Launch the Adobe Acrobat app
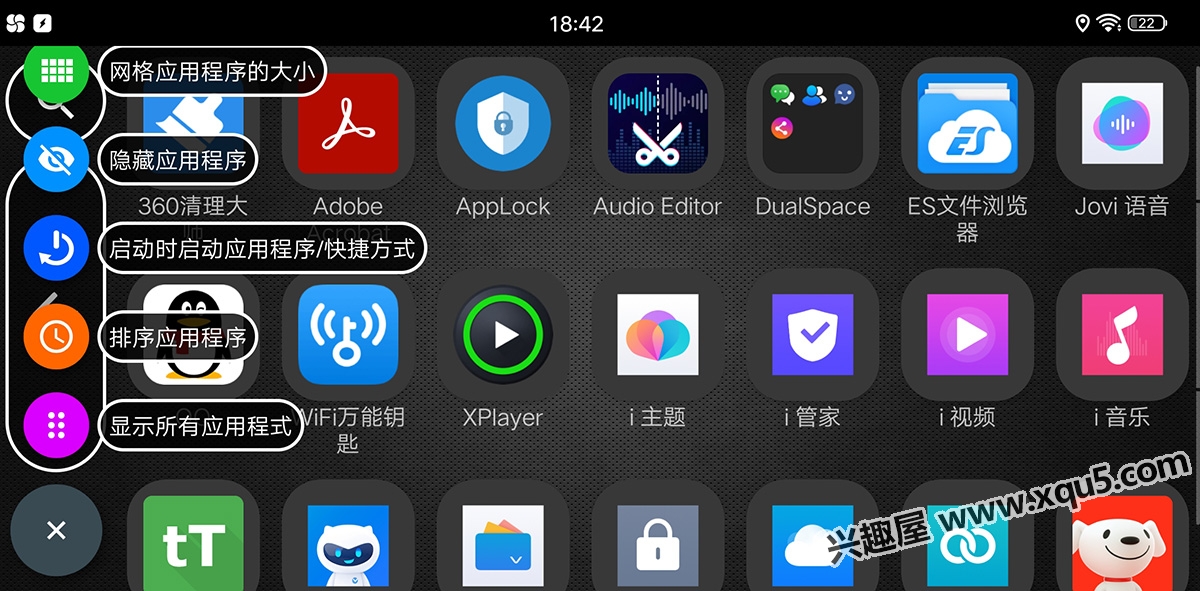Screen dimensions: 1200x591 (x=348, y=124)
